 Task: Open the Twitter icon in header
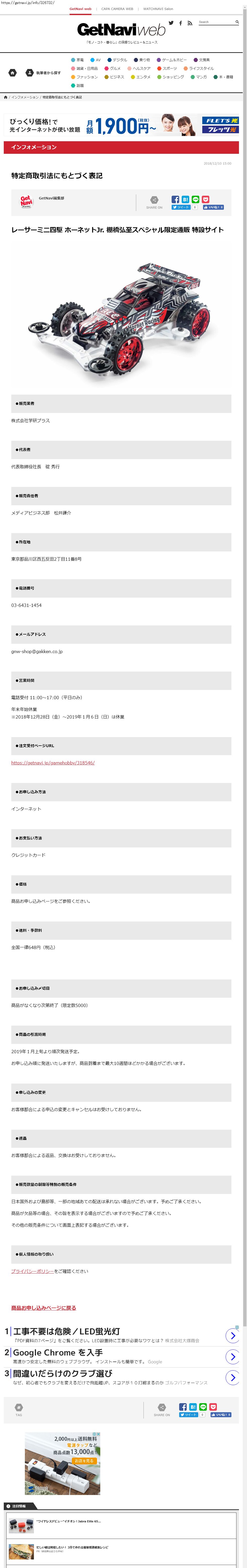(x=171, y=23)
